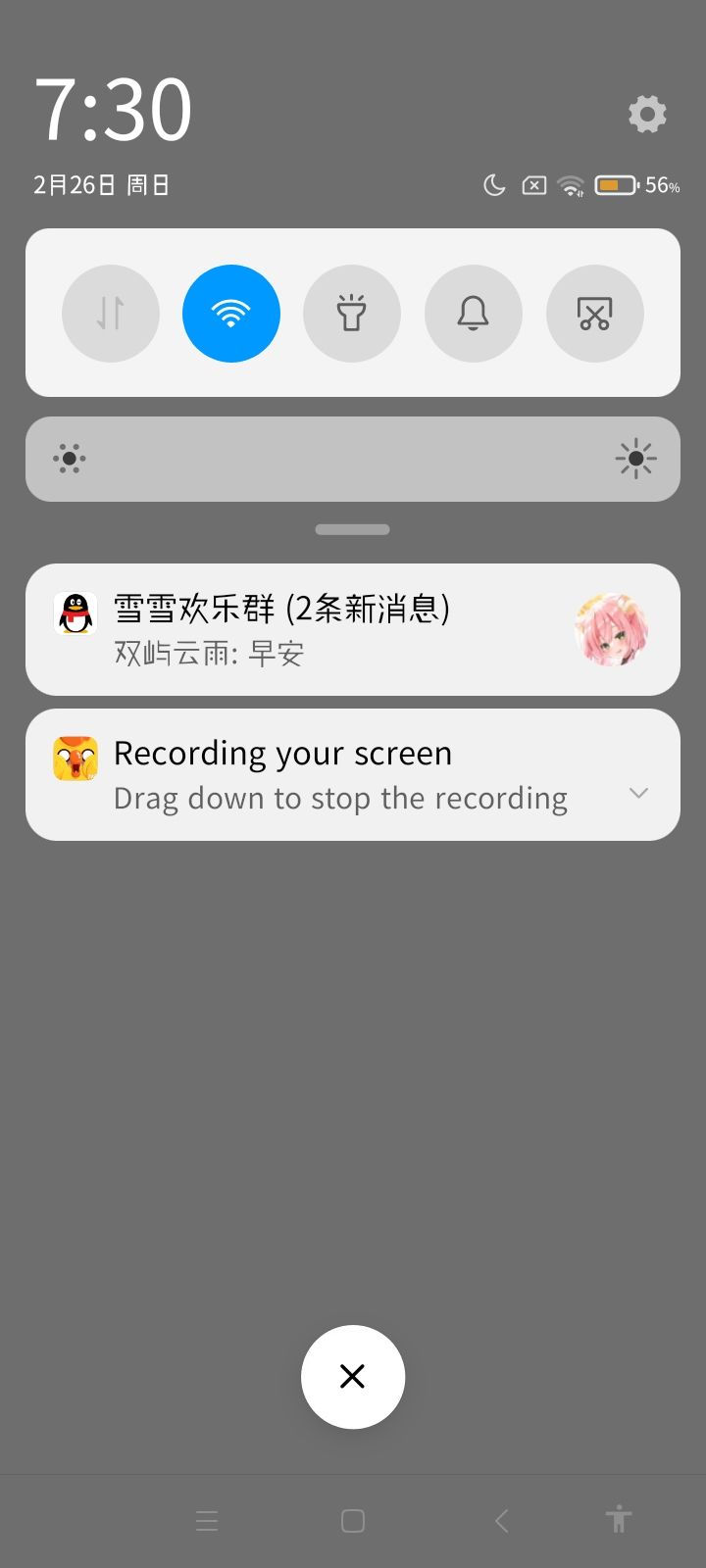
Task: Tap the battery indicator in status bar
Action: pyautogui.click(x=614, y=184)
